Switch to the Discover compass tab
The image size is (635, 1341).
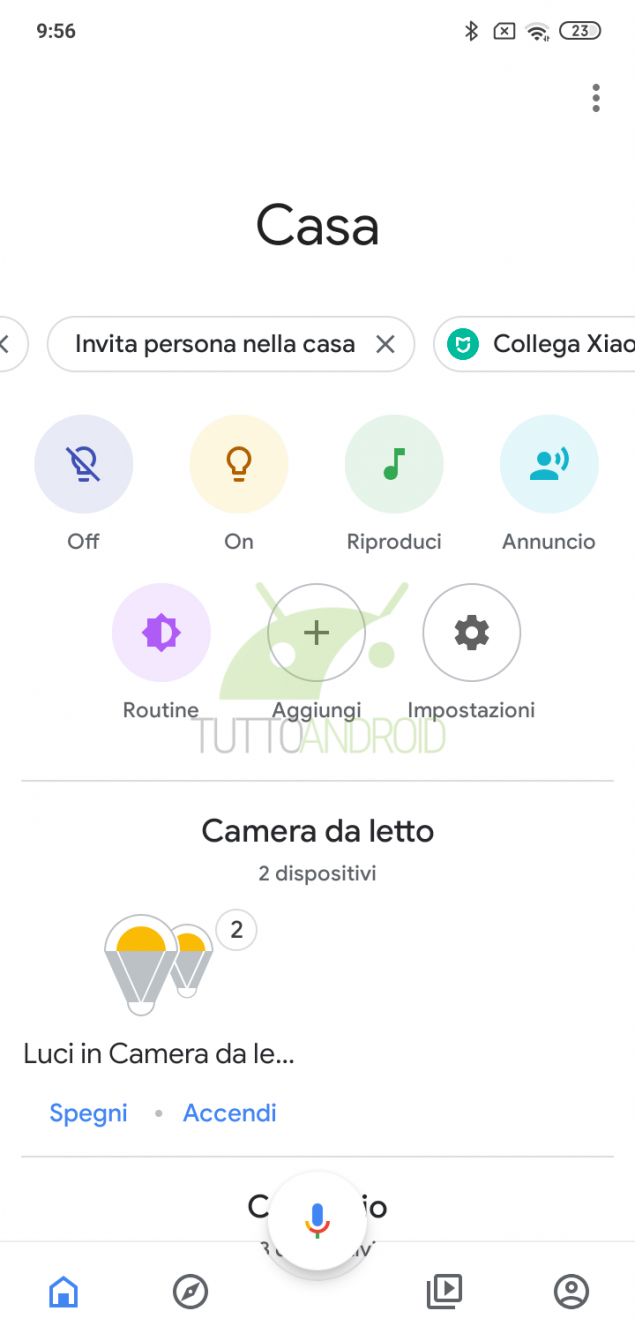(190, 1292)
